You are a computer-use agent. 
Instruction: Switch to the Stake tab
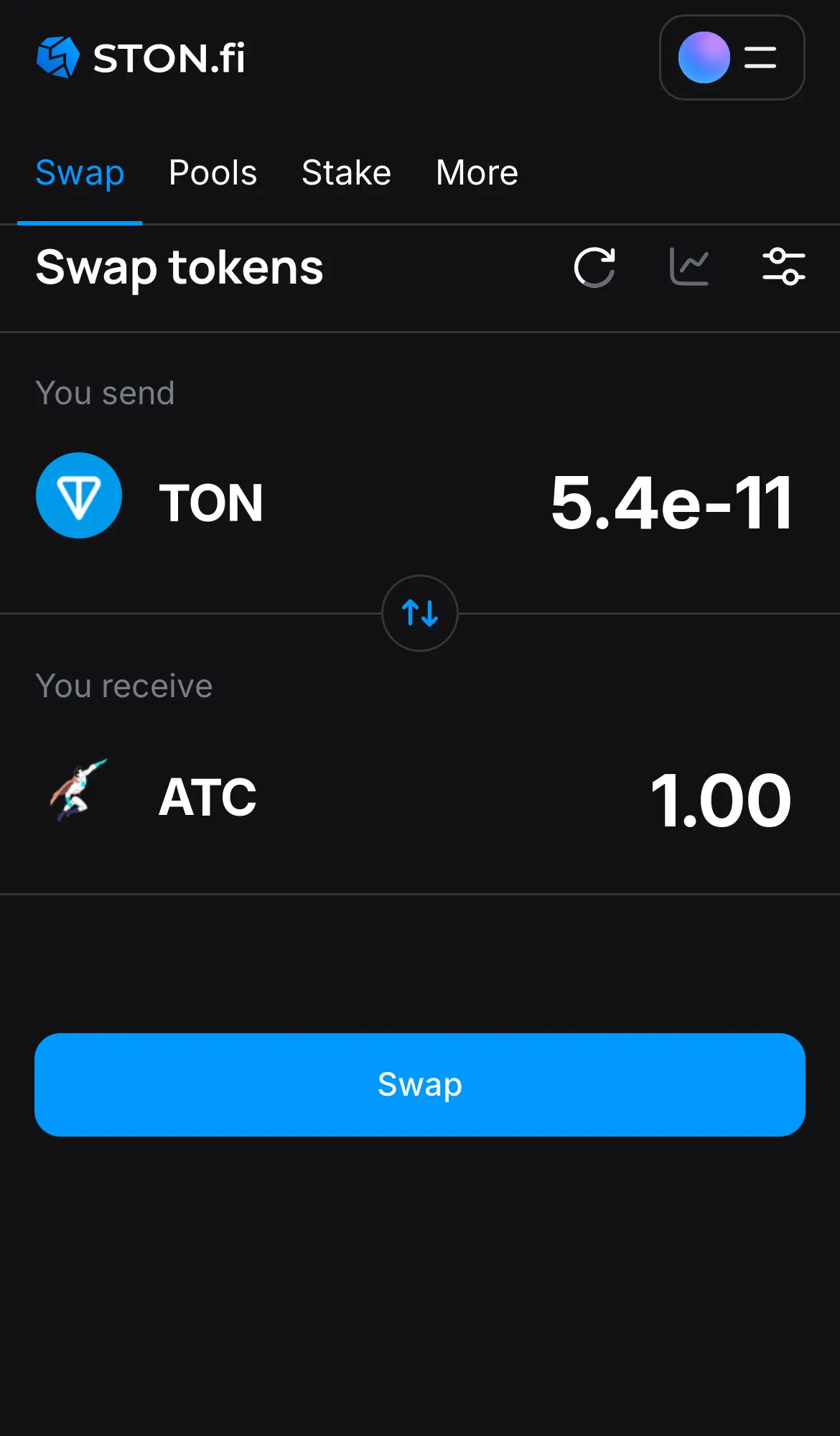(346, 172)
